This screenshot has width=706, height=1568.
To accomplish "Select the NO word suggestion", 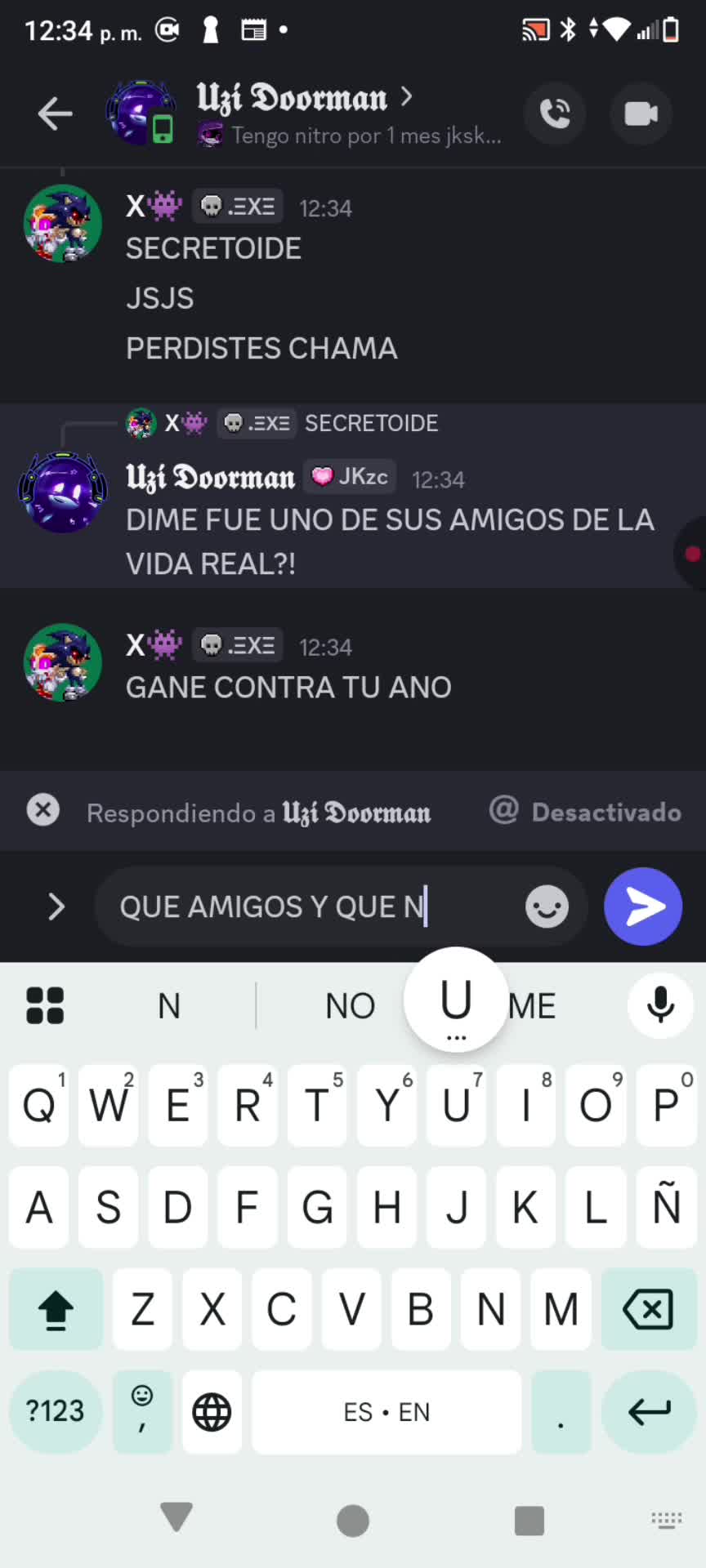I will 350,1004.
